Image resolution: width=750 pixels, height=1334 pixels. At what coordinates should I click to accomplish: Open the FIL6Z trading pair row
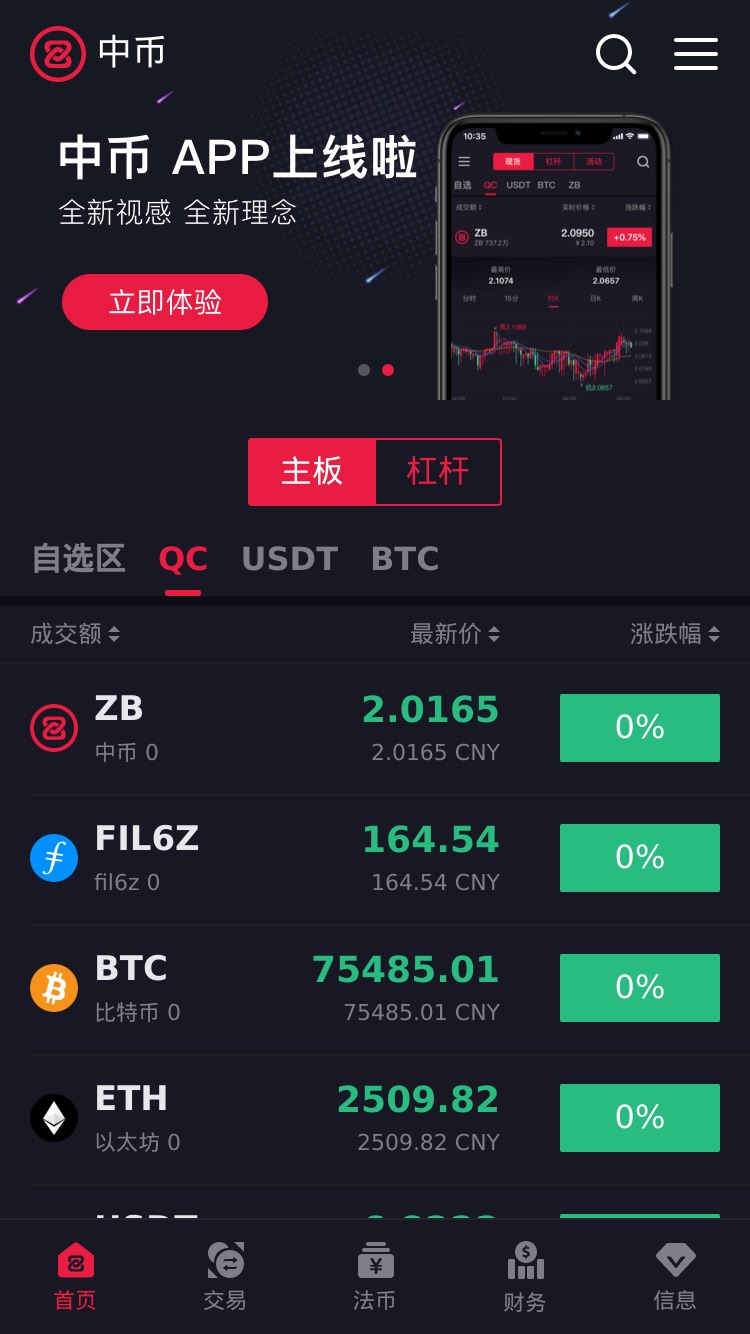(375, 859)
